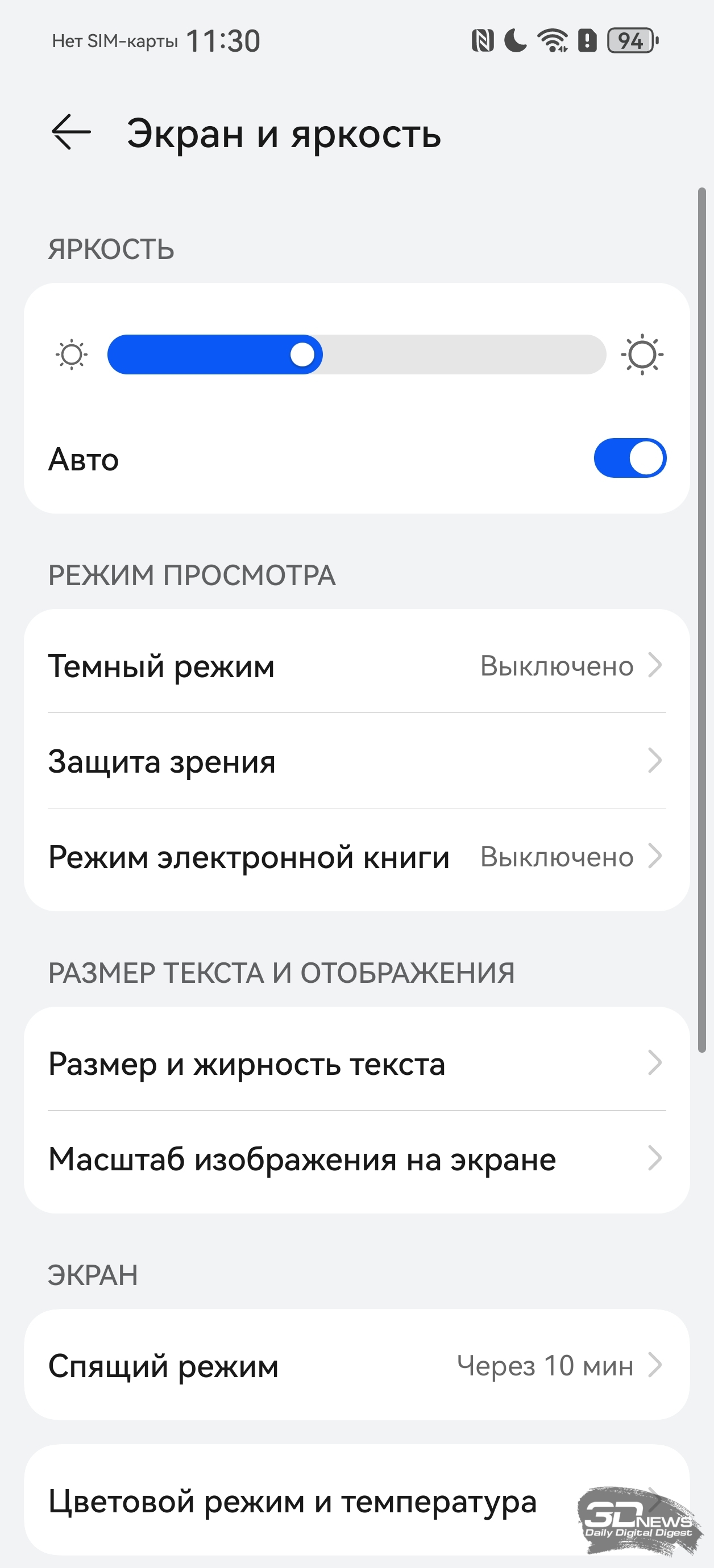Open Темный режим settings
Screen dimensions: 714x1568
point(357,665)
